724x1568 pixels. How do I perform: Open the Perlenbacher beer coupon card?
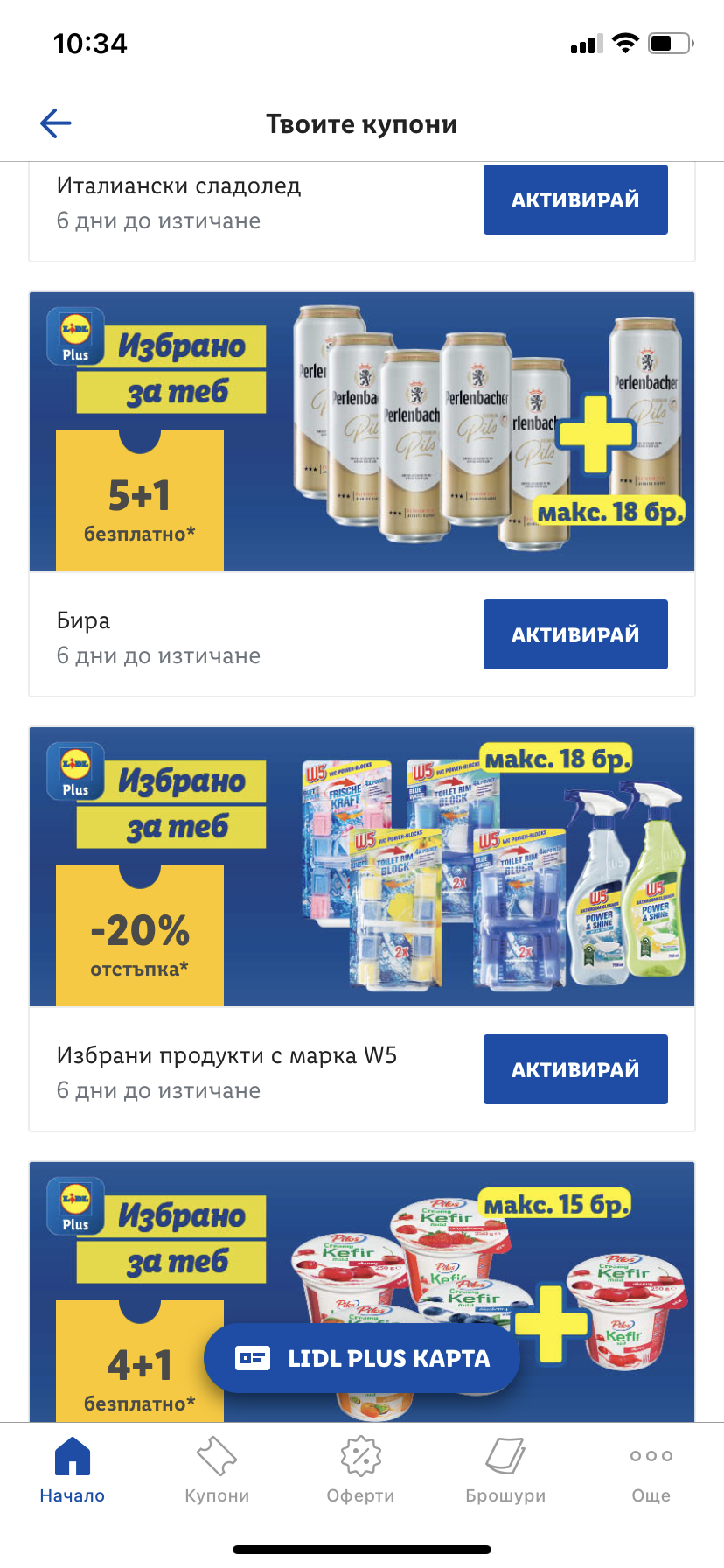click(362, 432)
